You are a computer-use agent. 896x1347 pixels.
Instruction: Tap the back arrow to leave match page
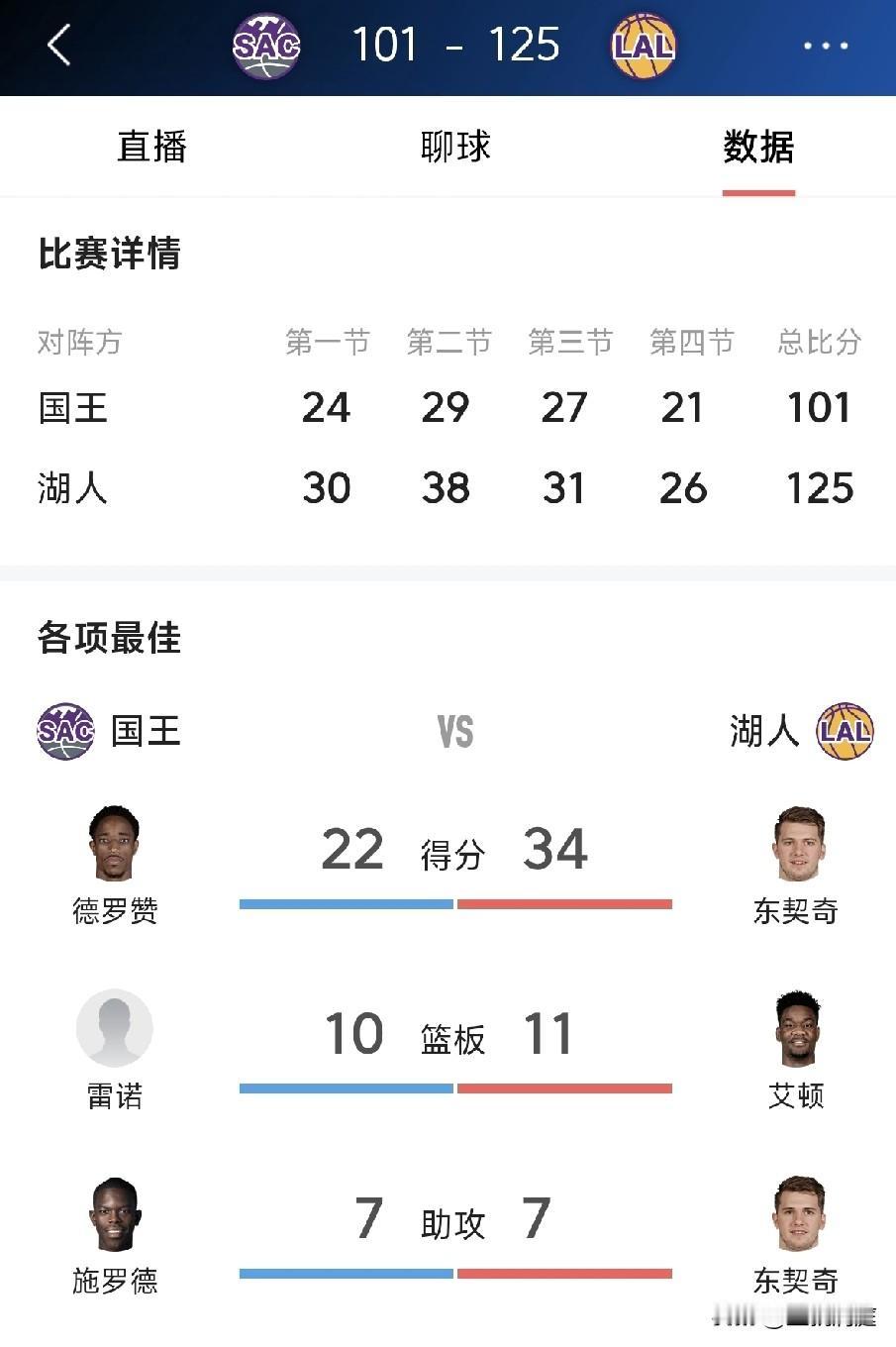(x=57, y=46)
